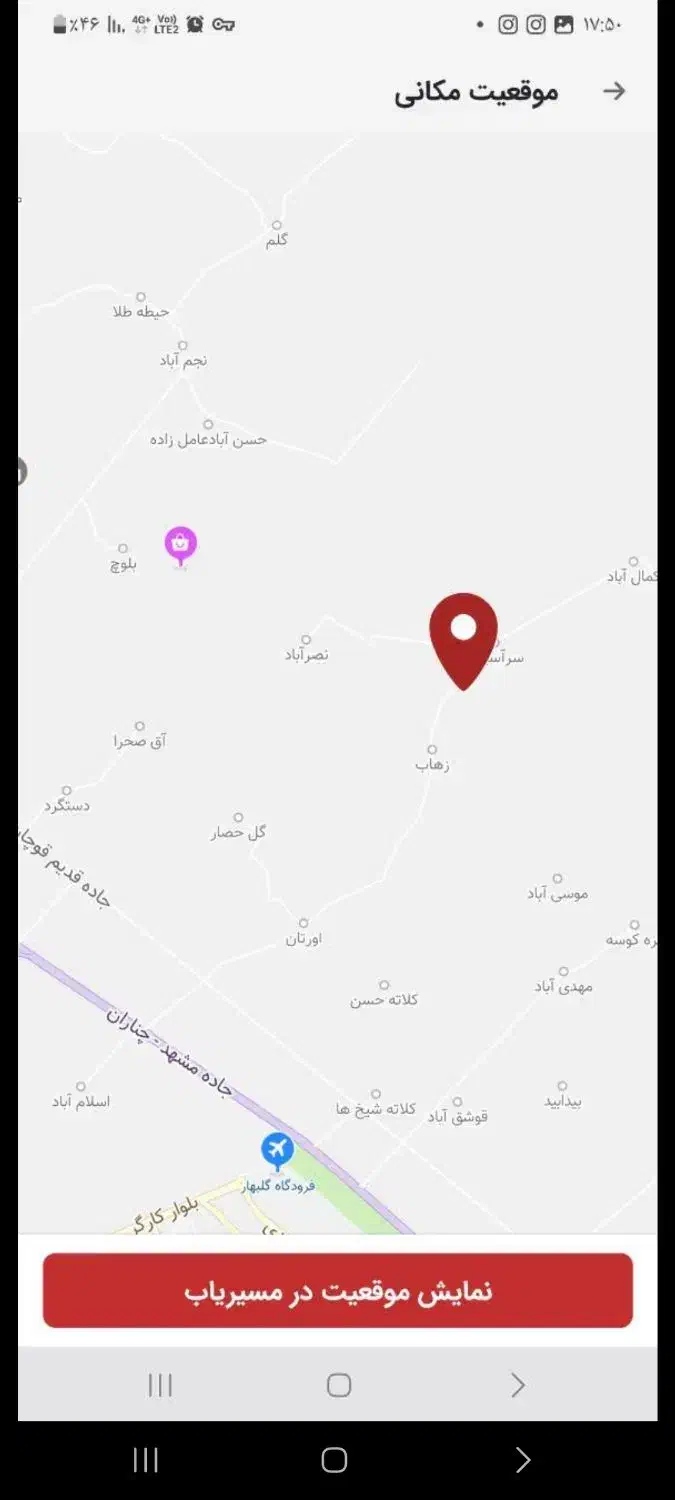The image size is (675, 1500).
Task: Tap the فرودگاه گلبهار airport marker
Action: tap(277, 1150)
